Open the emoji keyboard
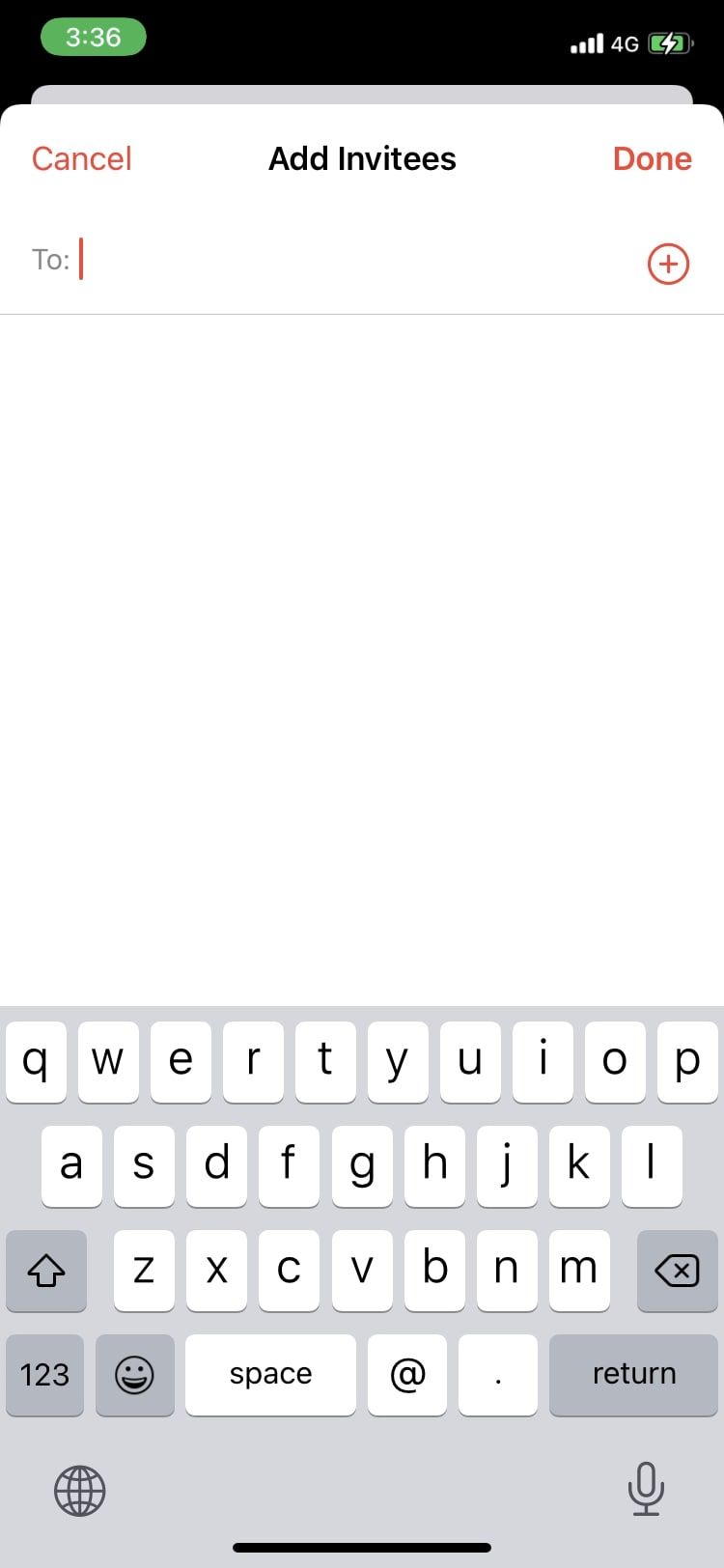Viewport: 724px width, 1568px height. pyautogui.click(x=134, y=1374)
